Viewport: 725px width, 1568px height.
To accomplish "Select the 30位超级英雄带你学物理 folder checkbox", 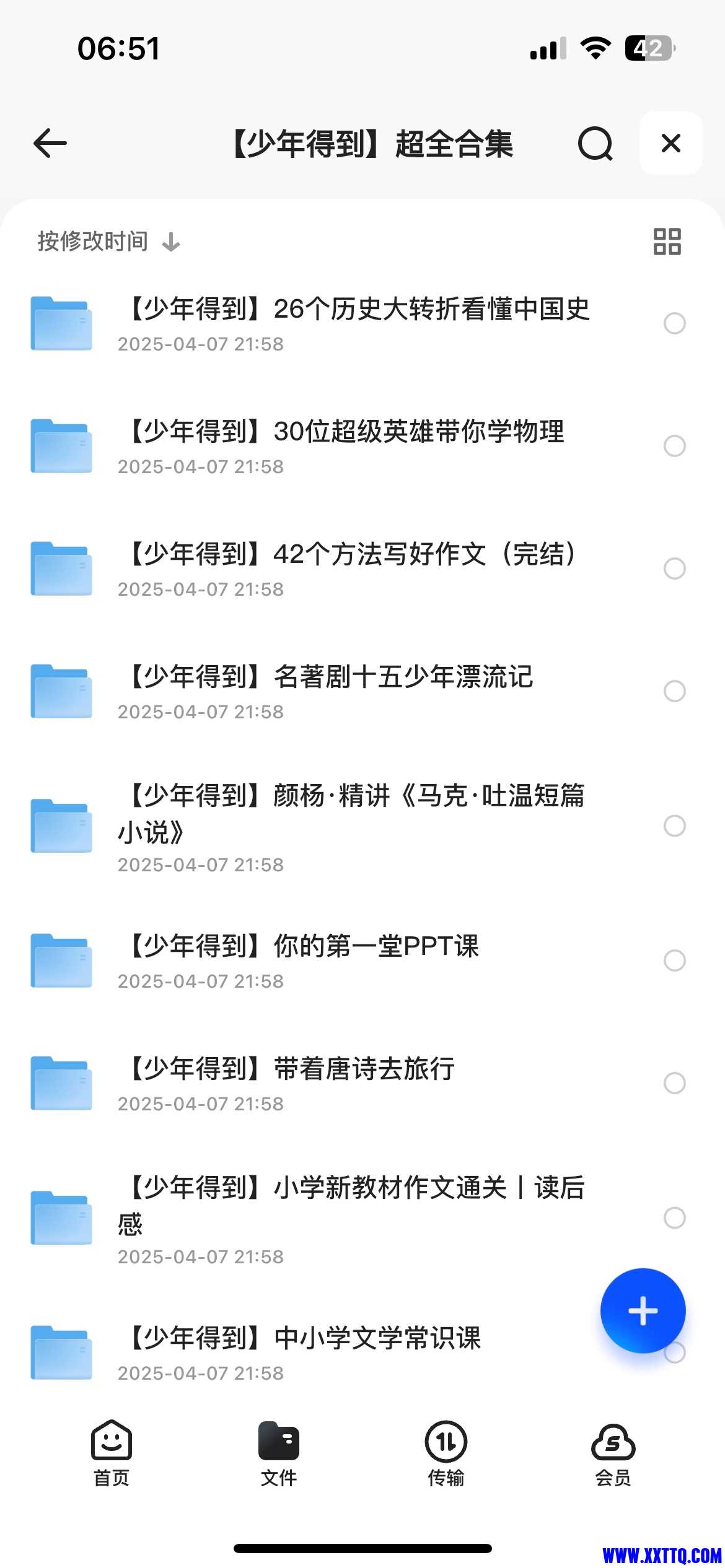I will pyautogui.click(x=674, y=446).
